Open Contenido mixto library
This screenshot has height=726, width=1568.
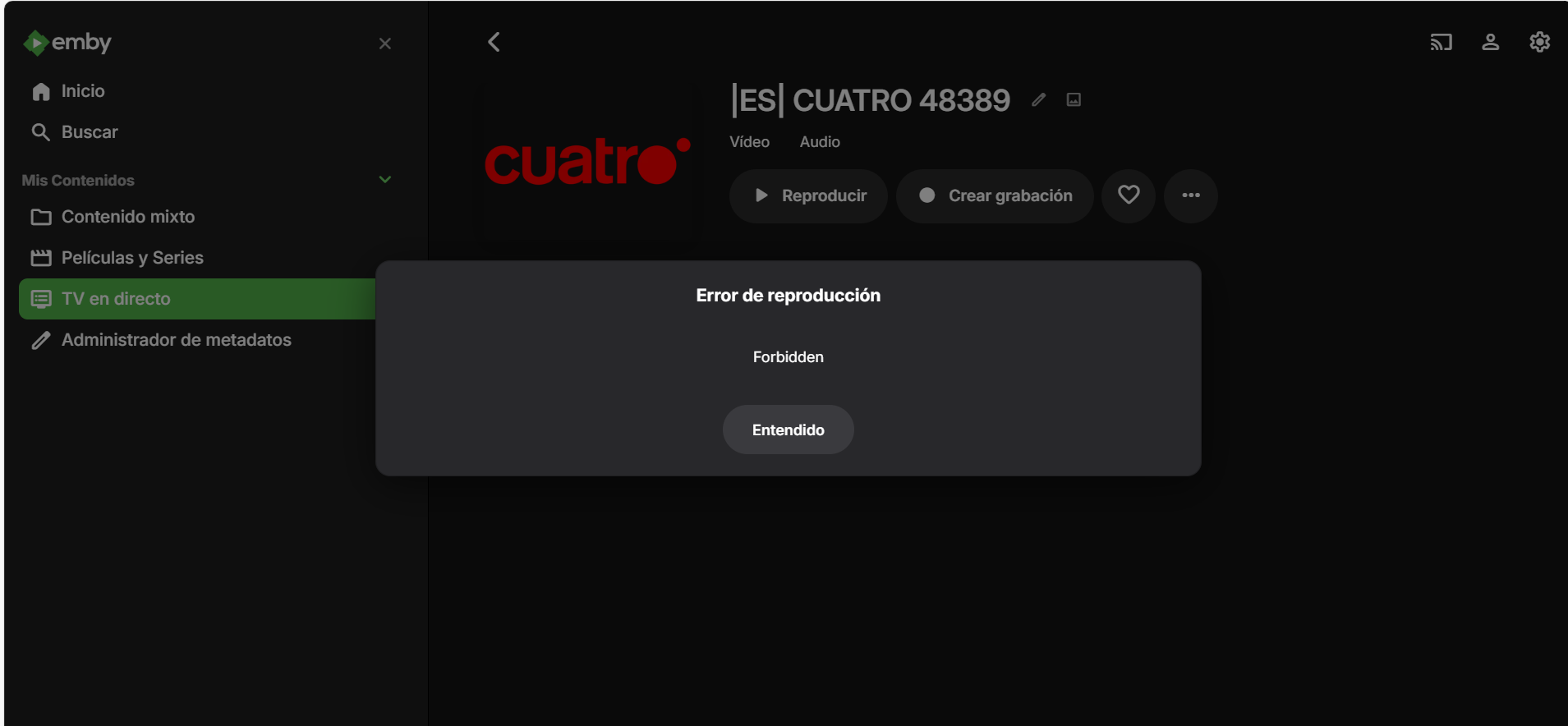click(x=127, y=217)
